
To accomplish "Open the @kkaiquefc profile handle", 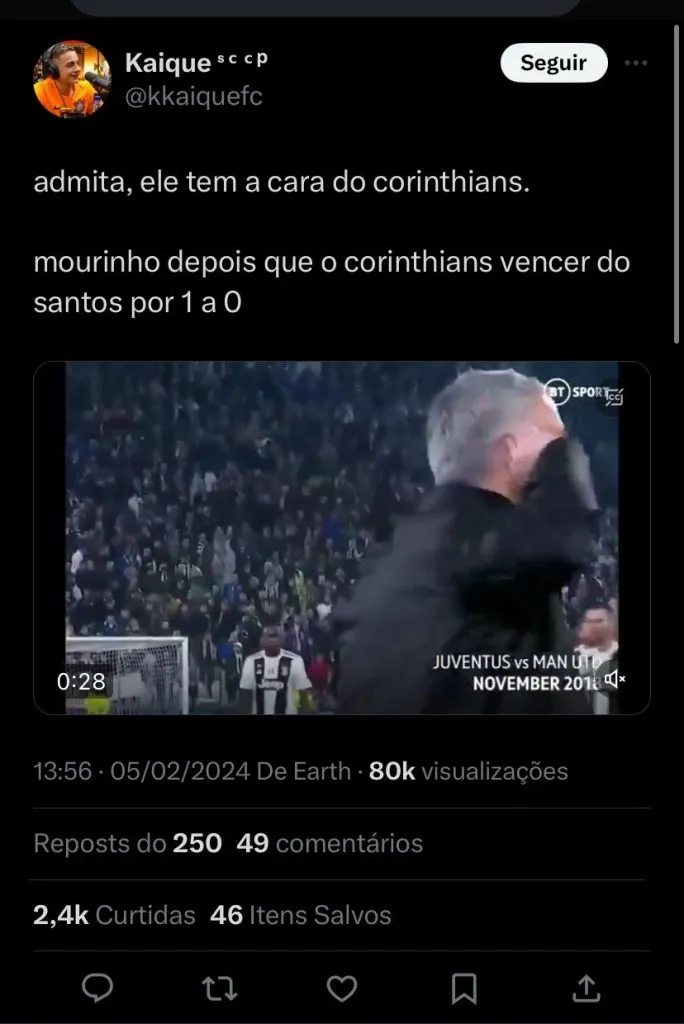I will pyautogui.click(x=193, y=97).
